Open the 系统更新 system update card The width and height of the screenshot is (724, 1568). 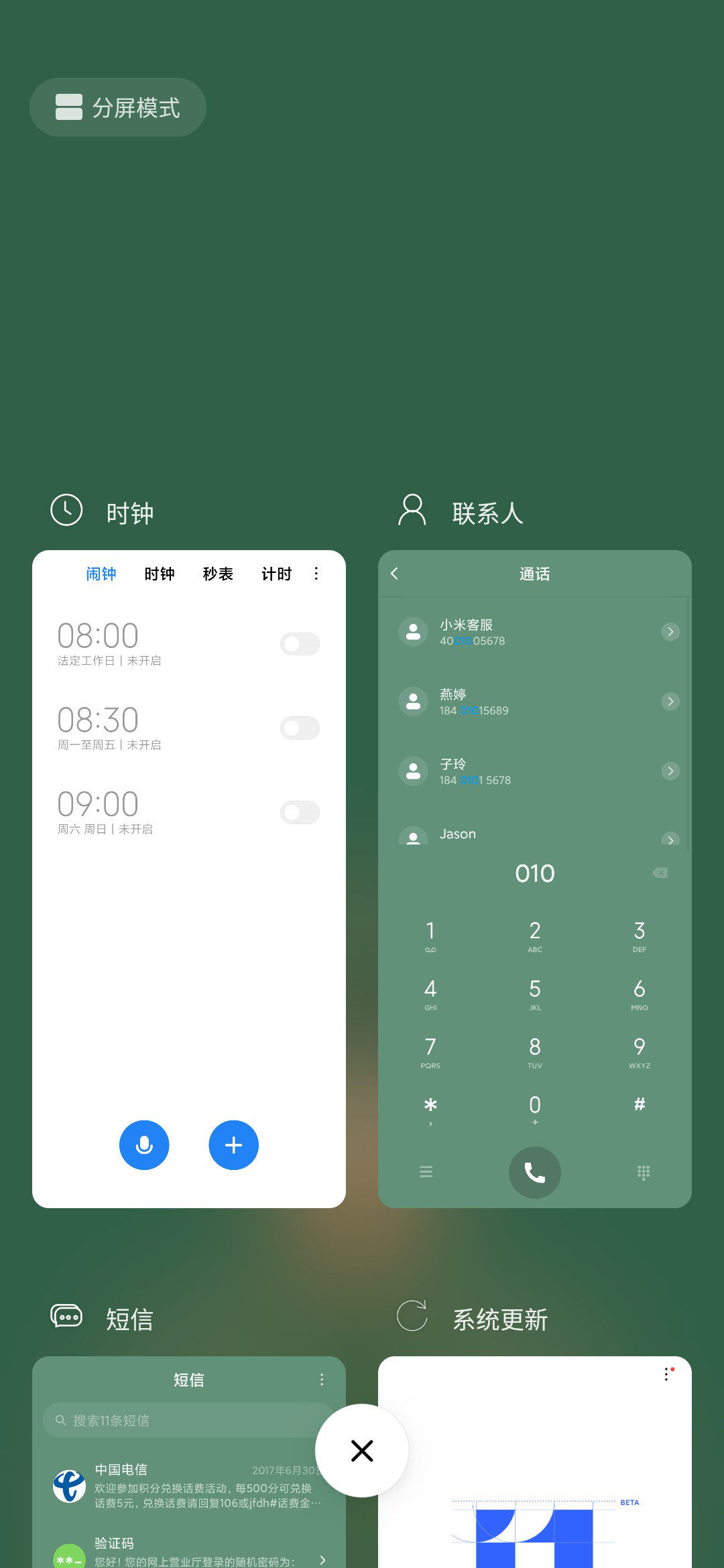tap(535, 1462)
